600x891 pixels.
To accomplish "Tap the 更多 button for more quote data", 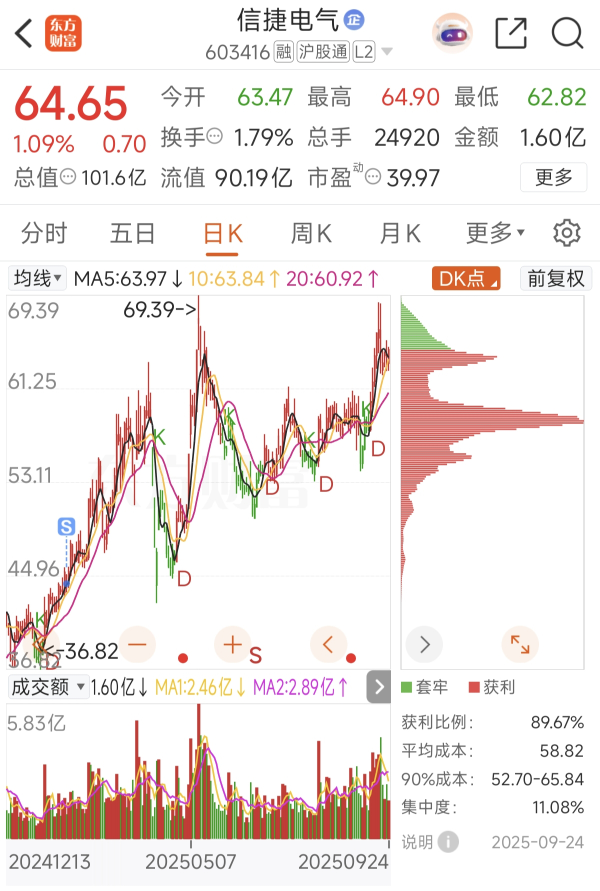I will pos(553,178).
